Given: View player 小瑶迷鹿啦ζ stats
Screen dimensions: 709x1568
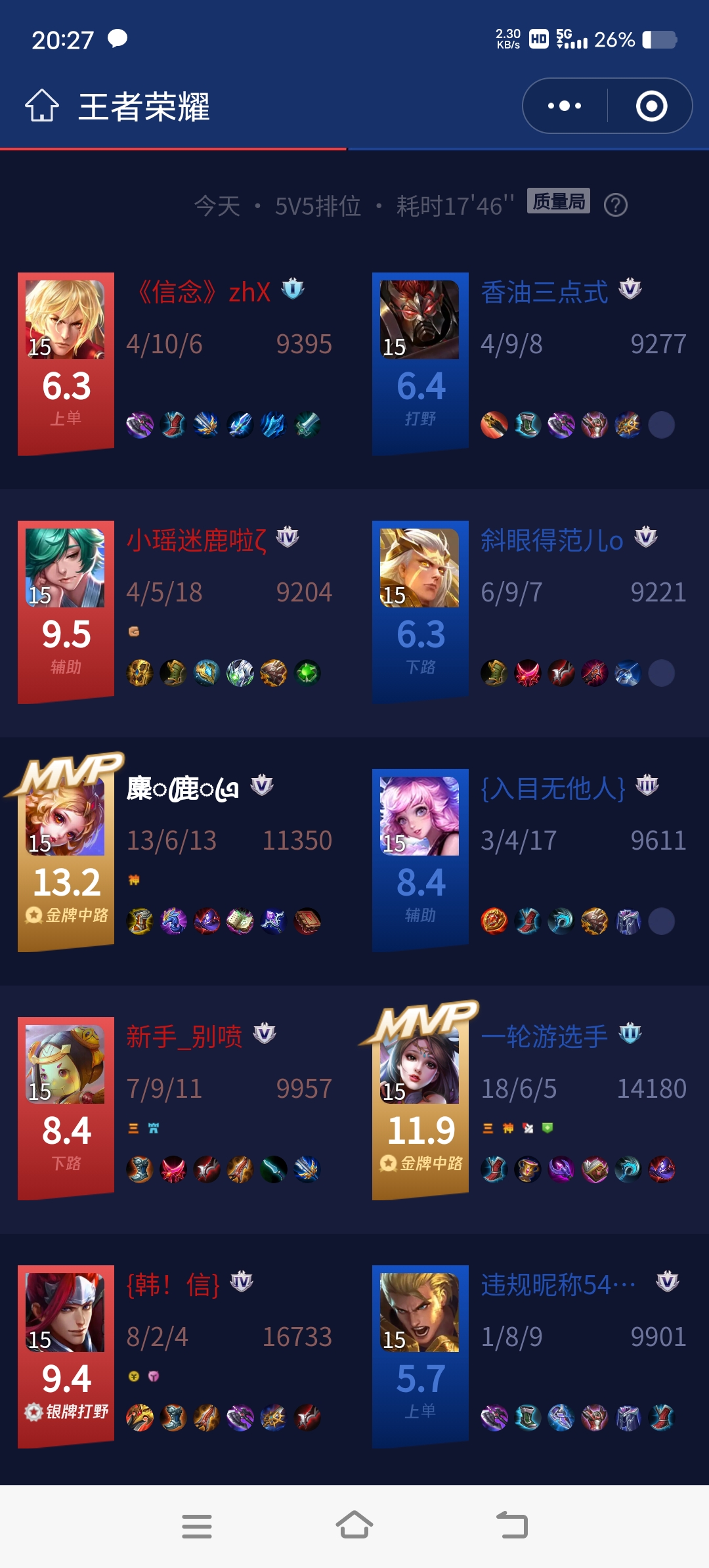Looking at the screenshot, I should pos(197,540).
